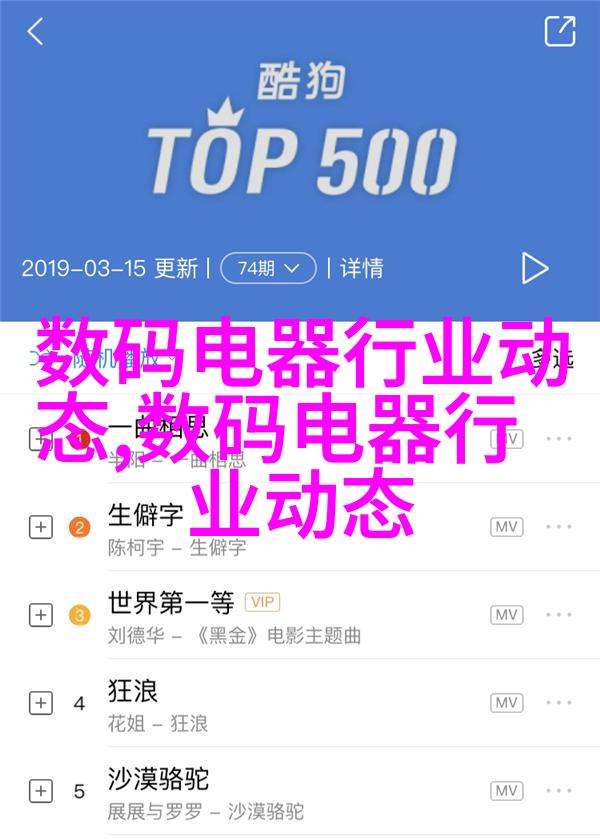
Task: Open more options for 世界第一等
Action: click(x=560, y=615)
